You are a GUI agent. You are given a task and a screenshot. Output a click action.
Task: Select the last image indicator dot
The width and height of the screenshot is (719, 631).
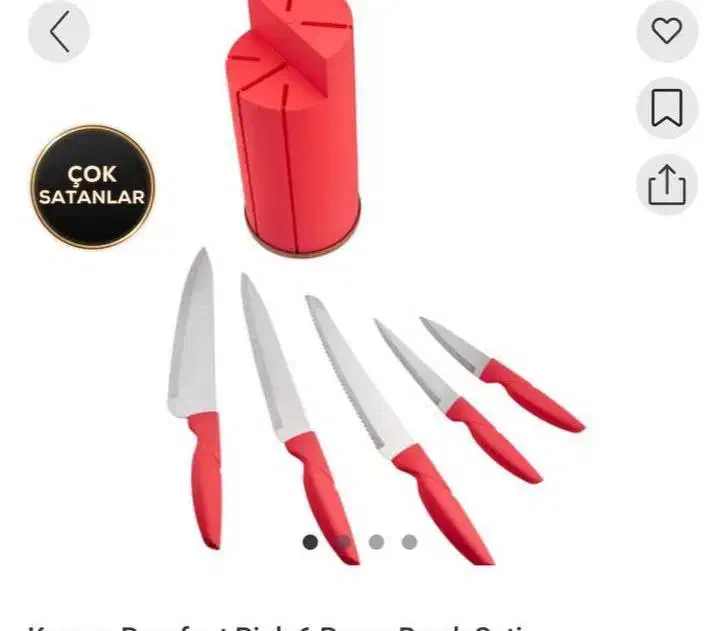click(x=409, y=542)
